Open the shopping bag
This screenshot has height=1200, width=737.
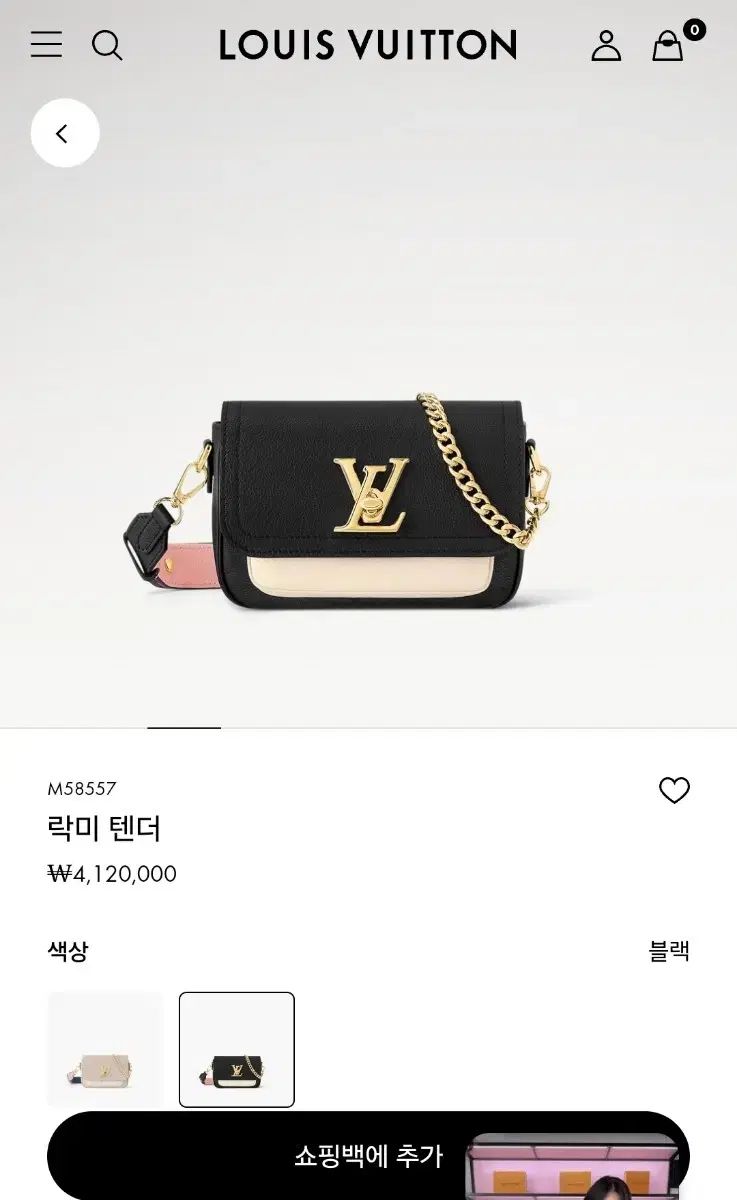click(668, 45)
